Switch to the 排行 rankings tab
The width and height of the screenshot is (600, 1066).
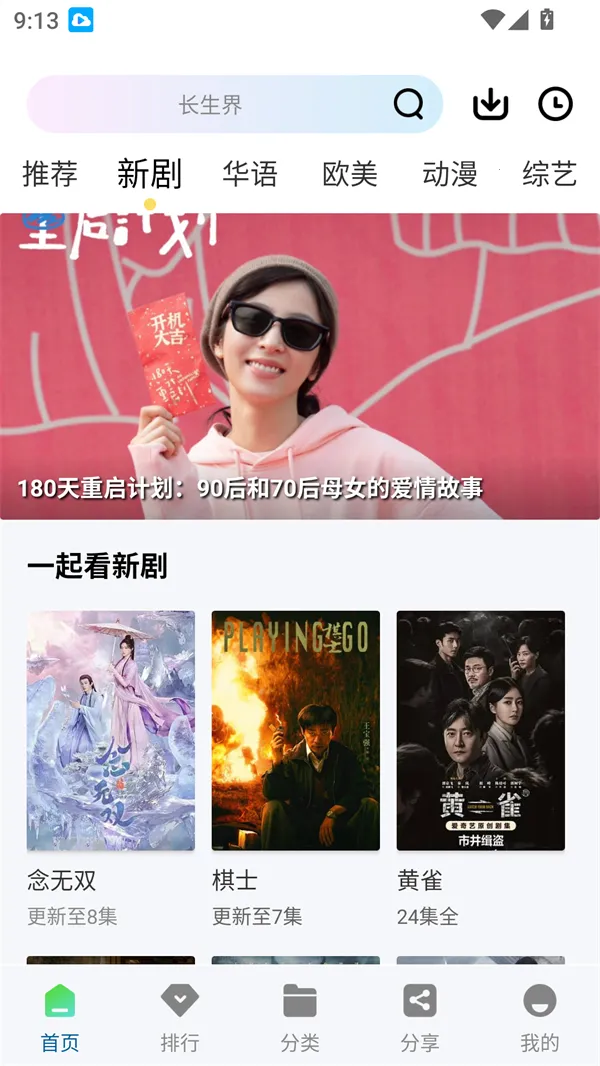[180, 1017]
